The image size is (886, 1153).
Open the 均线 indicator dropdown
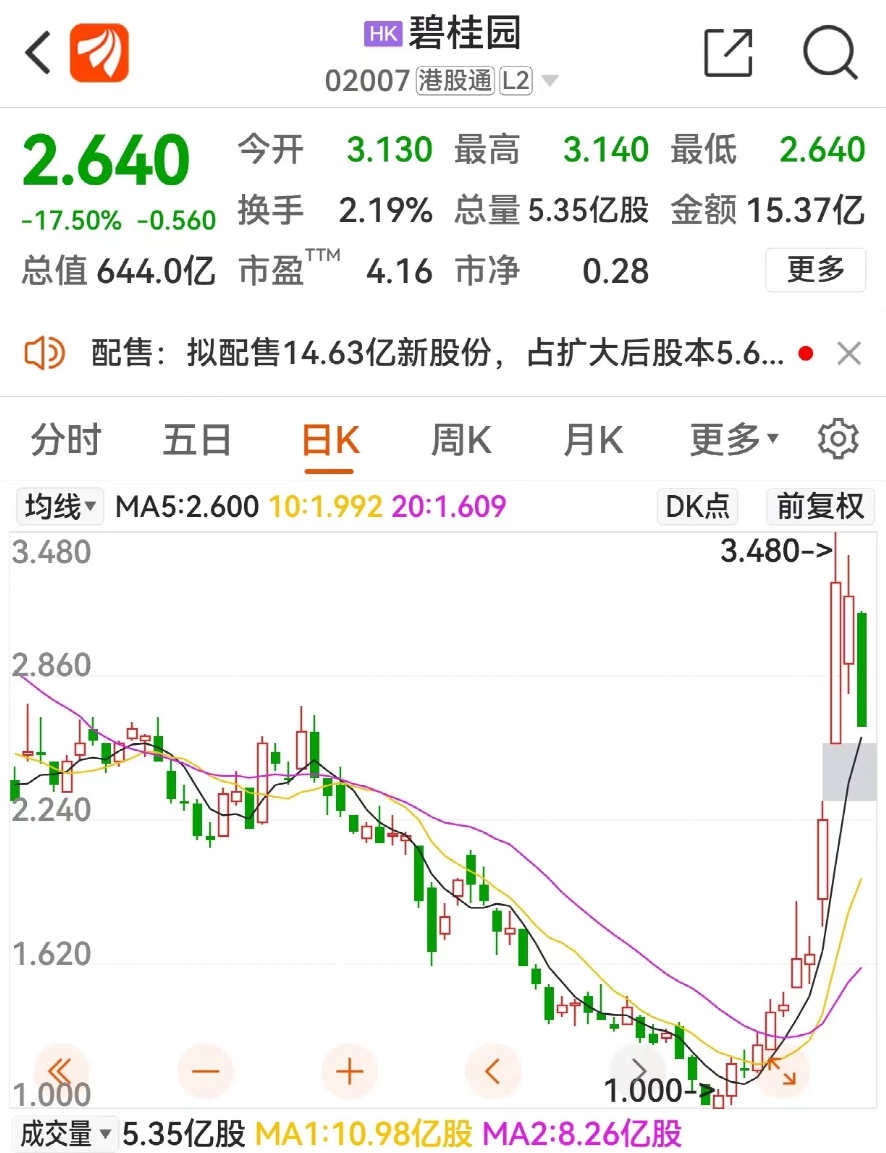click(61, 506)
